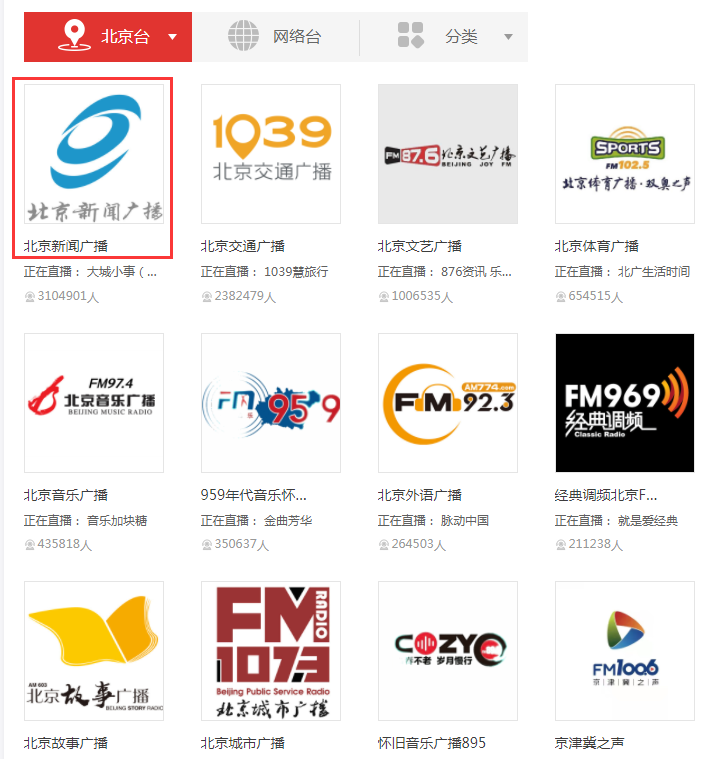Open 怀旧音乐广播895 station
The image size is (715, 759).
(x=448, y=651)
